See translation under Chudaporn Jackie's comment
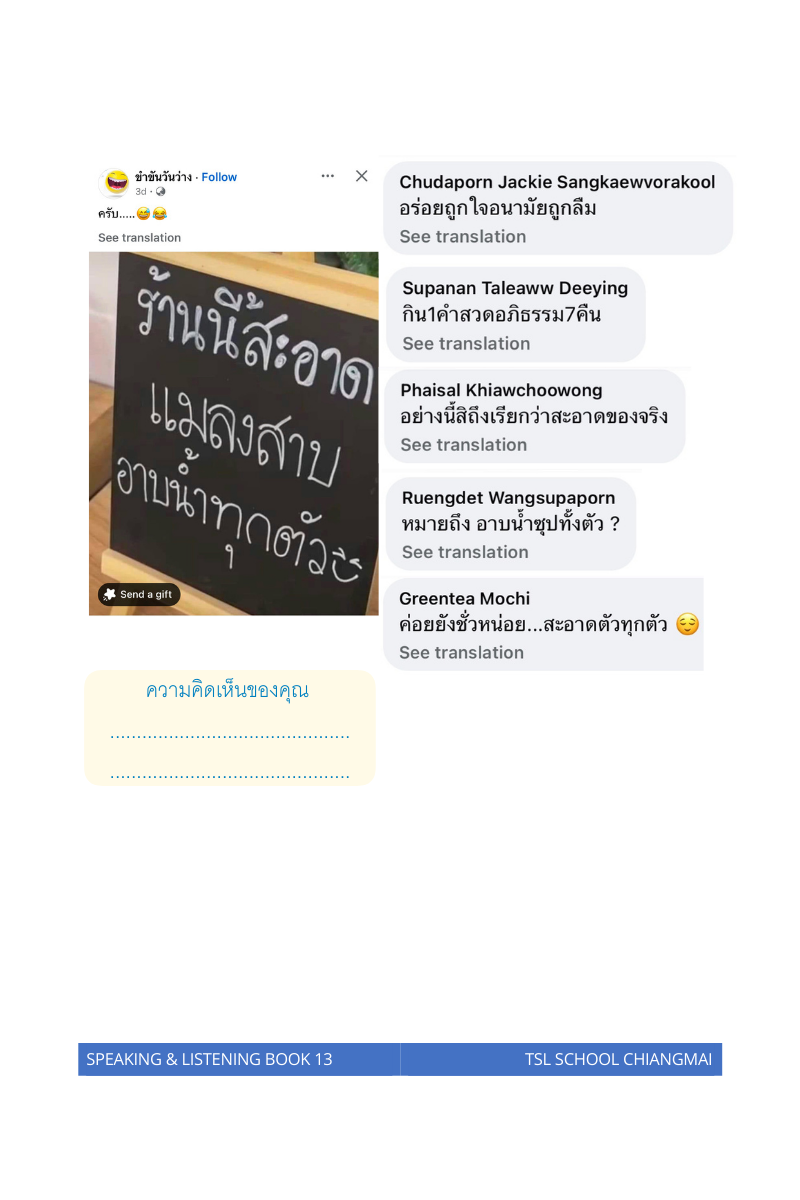 463,236
